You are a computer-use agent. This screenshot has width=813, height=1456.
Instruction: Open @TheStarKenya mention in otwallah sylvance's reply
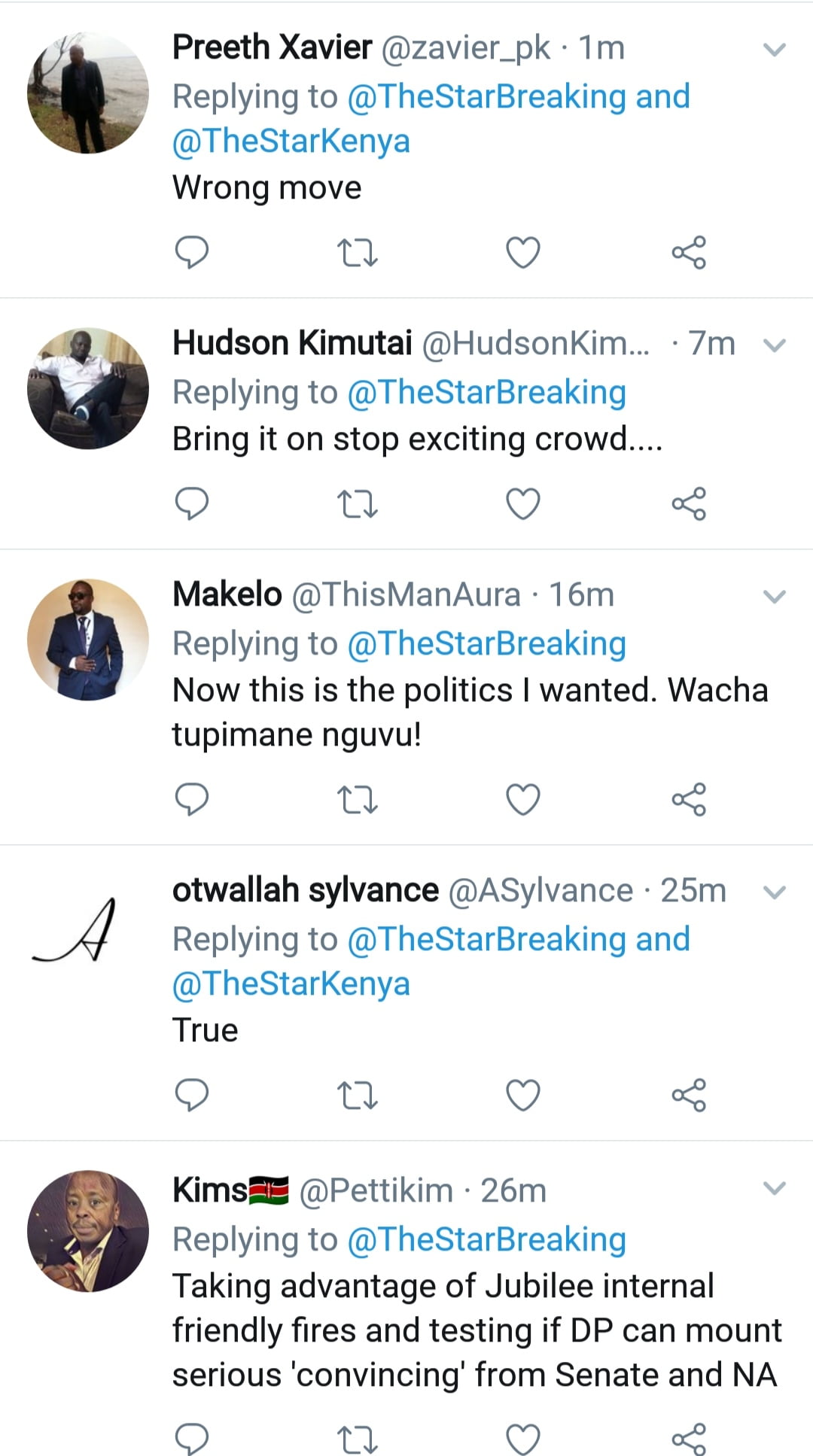[291, 984]
